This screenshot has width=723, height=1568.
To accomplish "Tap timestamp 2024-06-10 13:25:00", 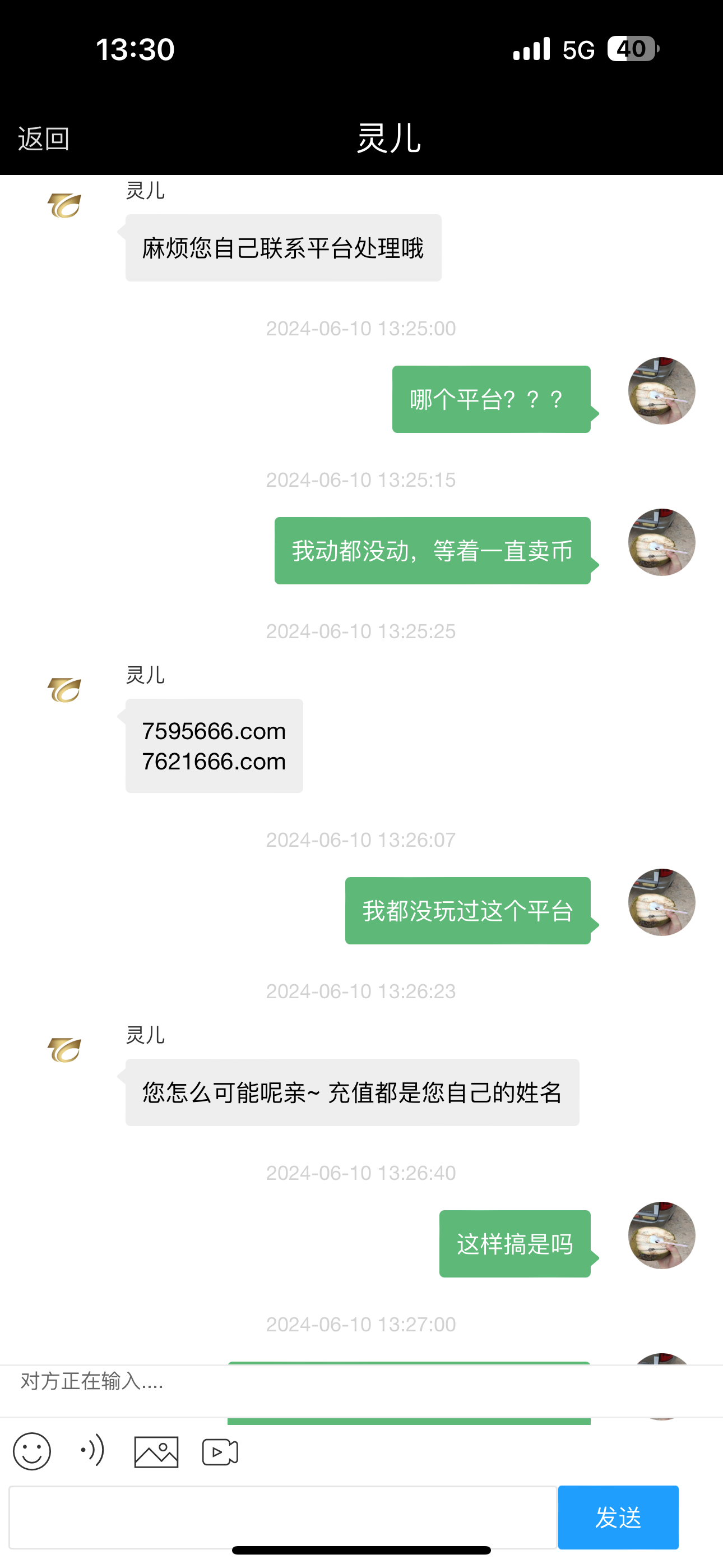I will coord(361,328).
